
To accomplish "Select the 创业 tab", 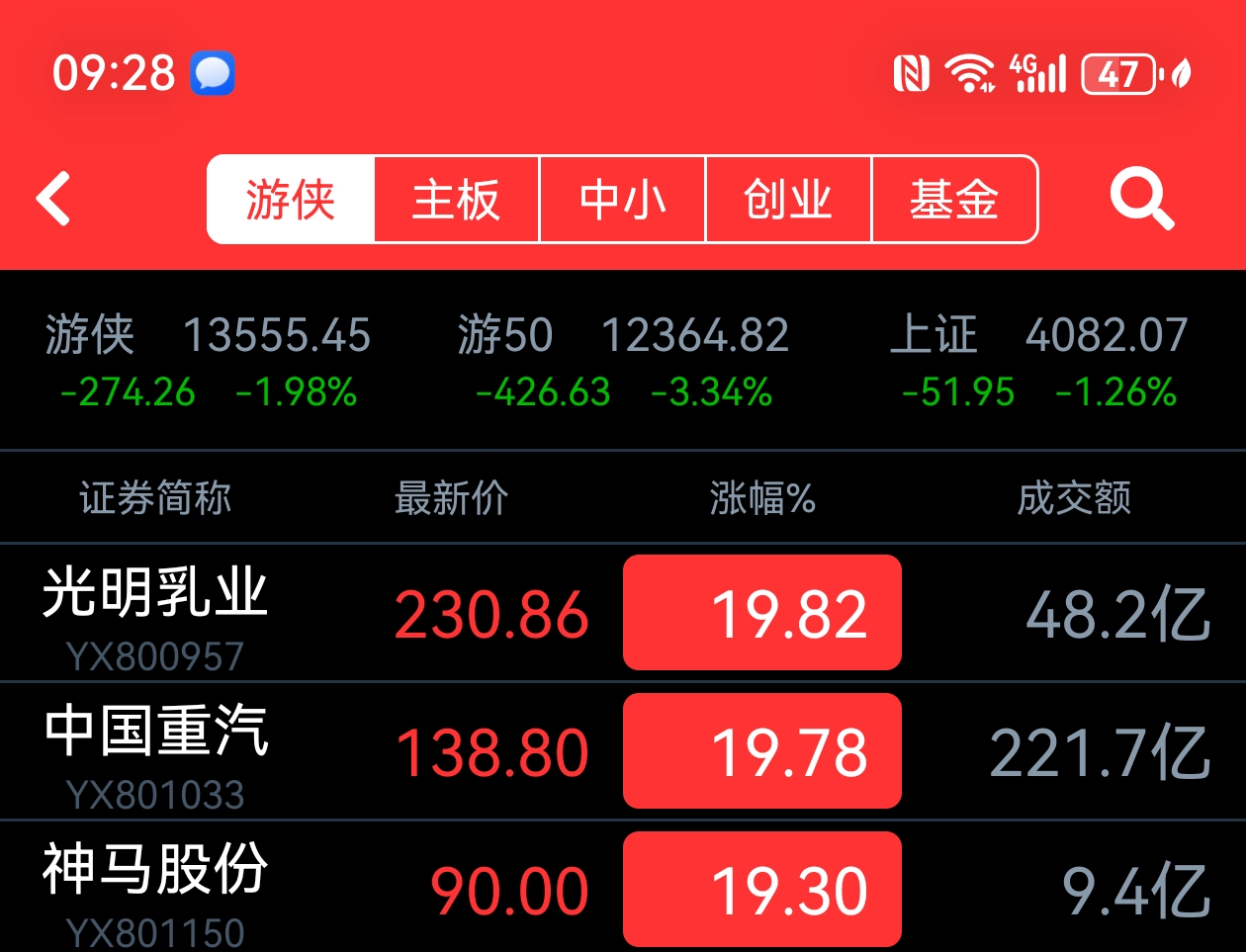I will [x=788, y=199].
